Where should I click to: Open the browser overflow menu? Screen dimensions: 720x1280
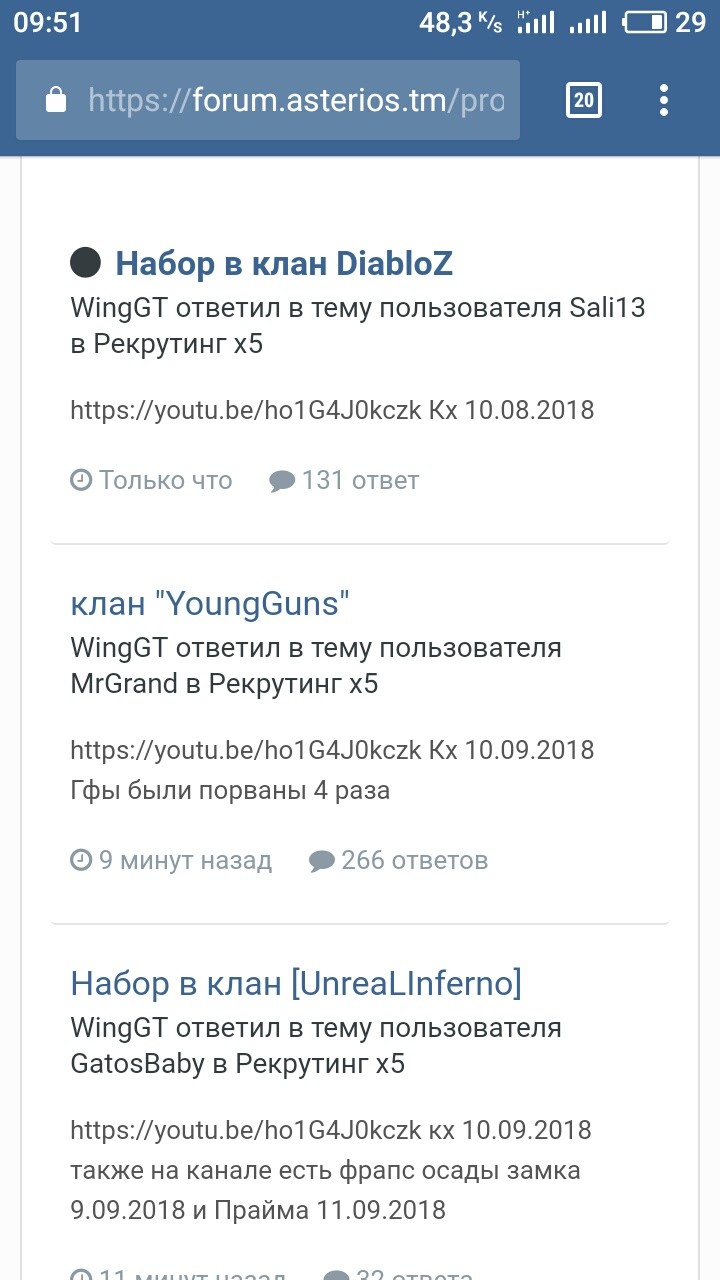[x=664, y=100]
